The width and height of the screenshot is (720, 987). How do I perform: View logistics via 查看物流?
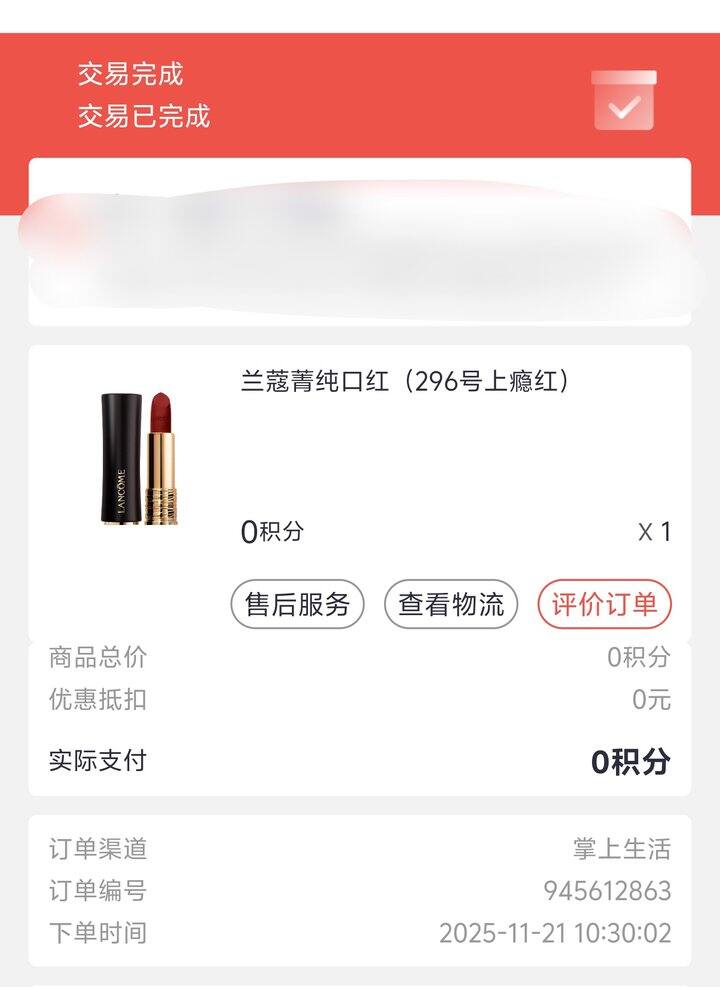click(451, 604)
